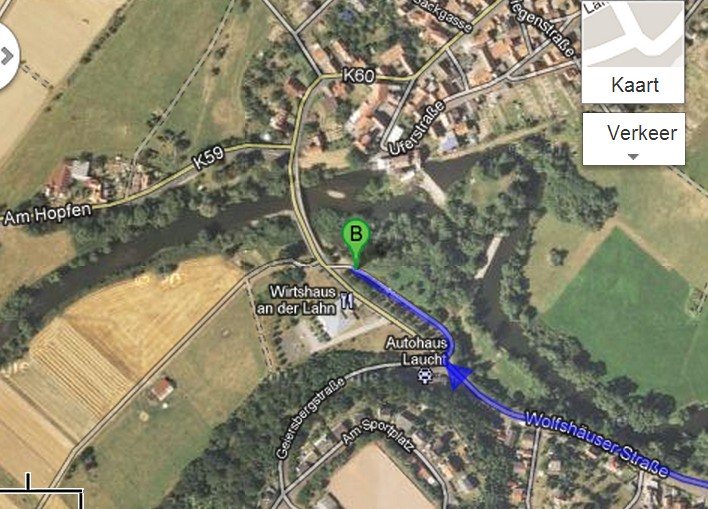The height and width of the screenshot is (509, 708).
Task: Open the Autohaus Lauch place marker
Action: point(426,376)
